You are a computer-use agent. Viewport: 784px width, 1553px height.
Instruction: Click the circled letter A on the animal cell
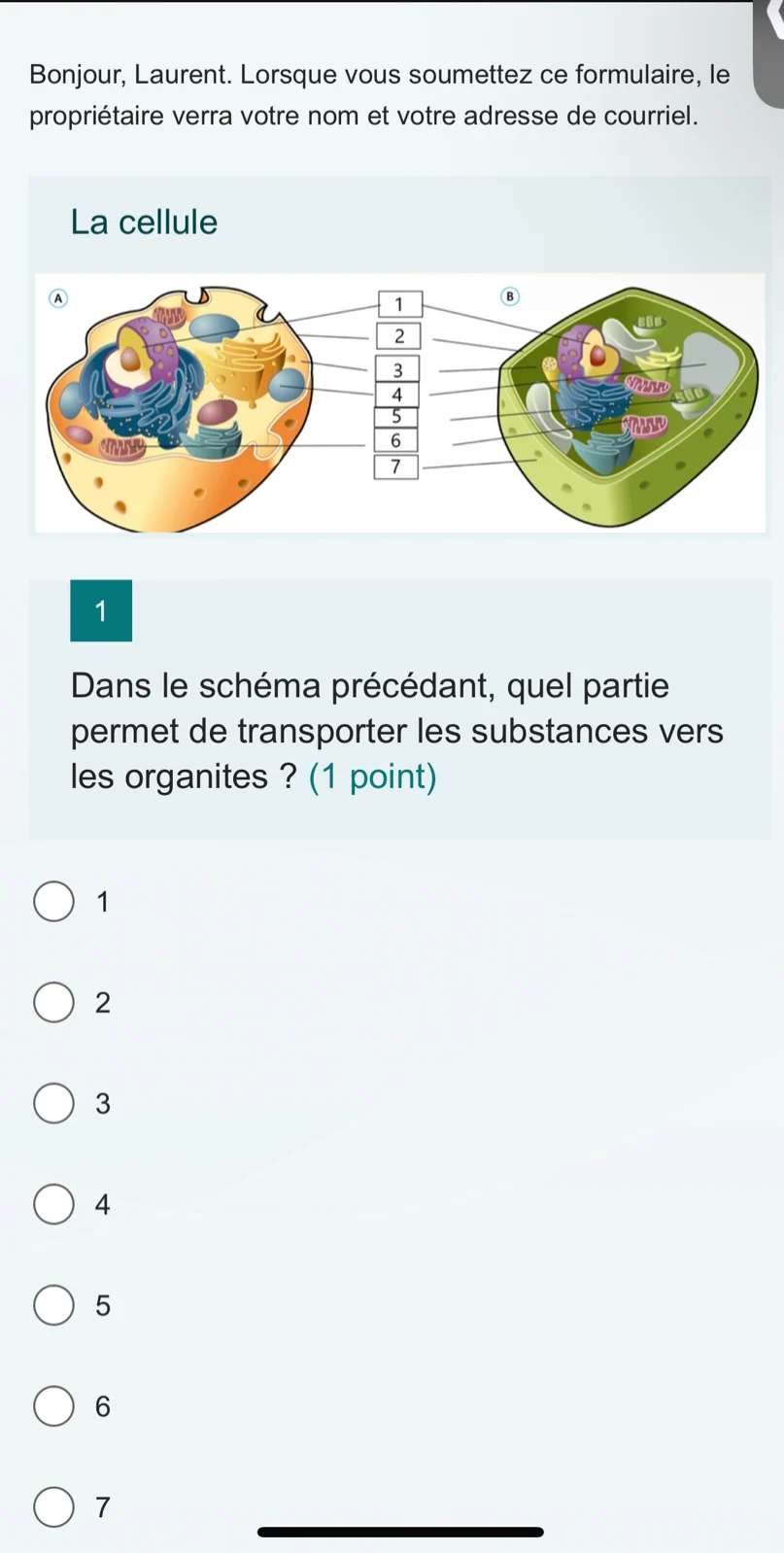pos(57,299)
